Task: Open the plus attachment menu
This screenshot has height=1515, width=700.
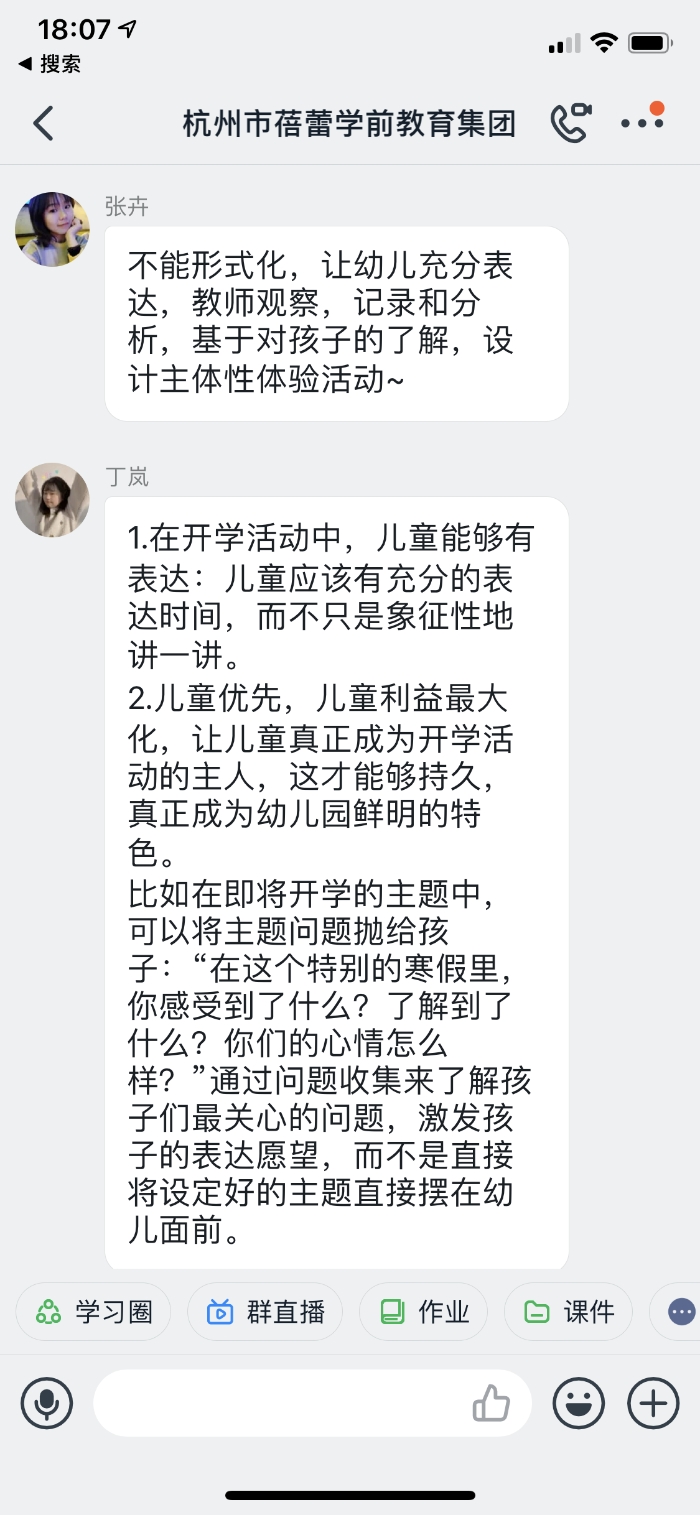Action: [x=653, y=1403]
